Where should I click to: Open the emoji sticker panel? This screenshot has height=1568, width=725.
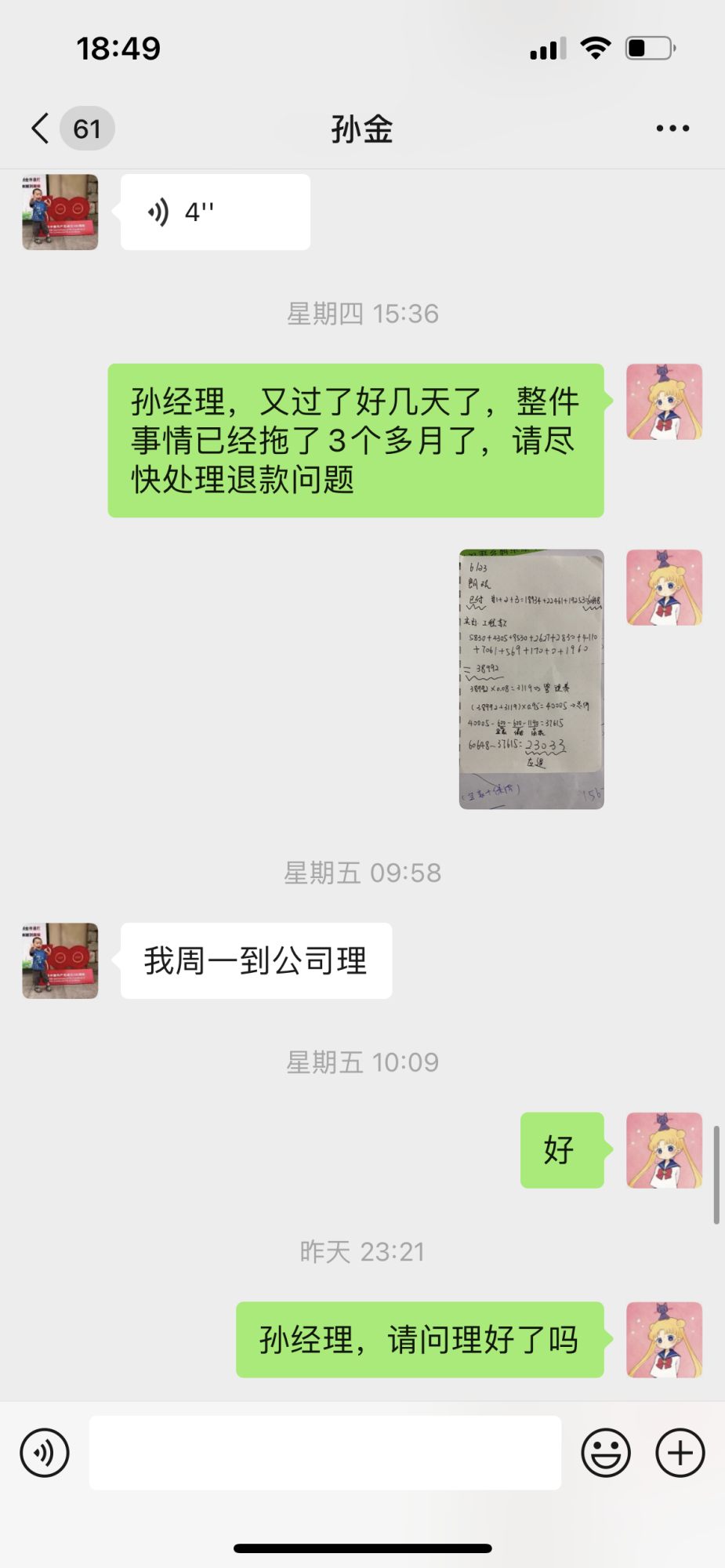(x=605, y=1453)
